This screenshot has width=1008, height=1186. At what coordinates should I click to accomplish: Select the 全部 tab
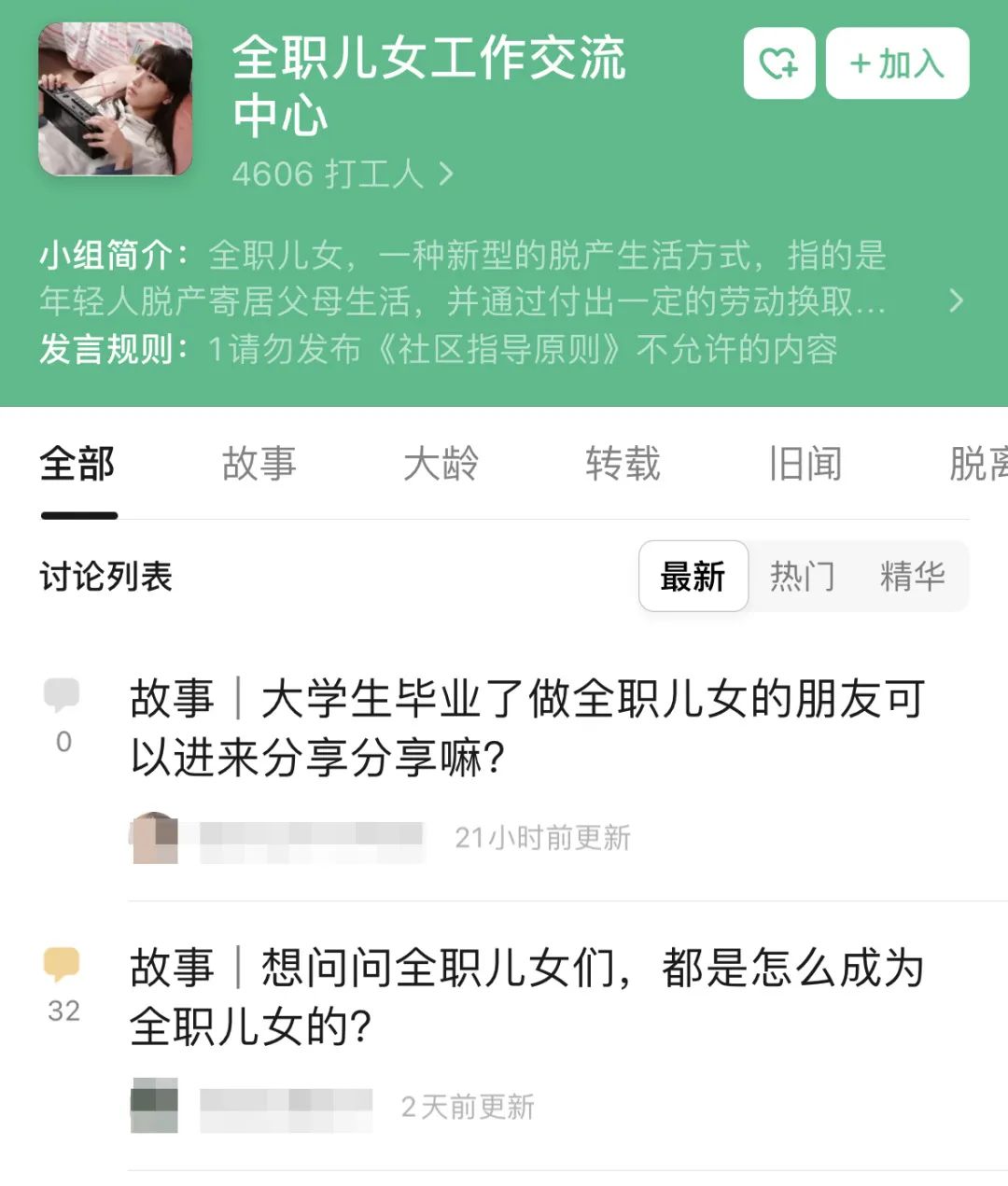(77, 464)
